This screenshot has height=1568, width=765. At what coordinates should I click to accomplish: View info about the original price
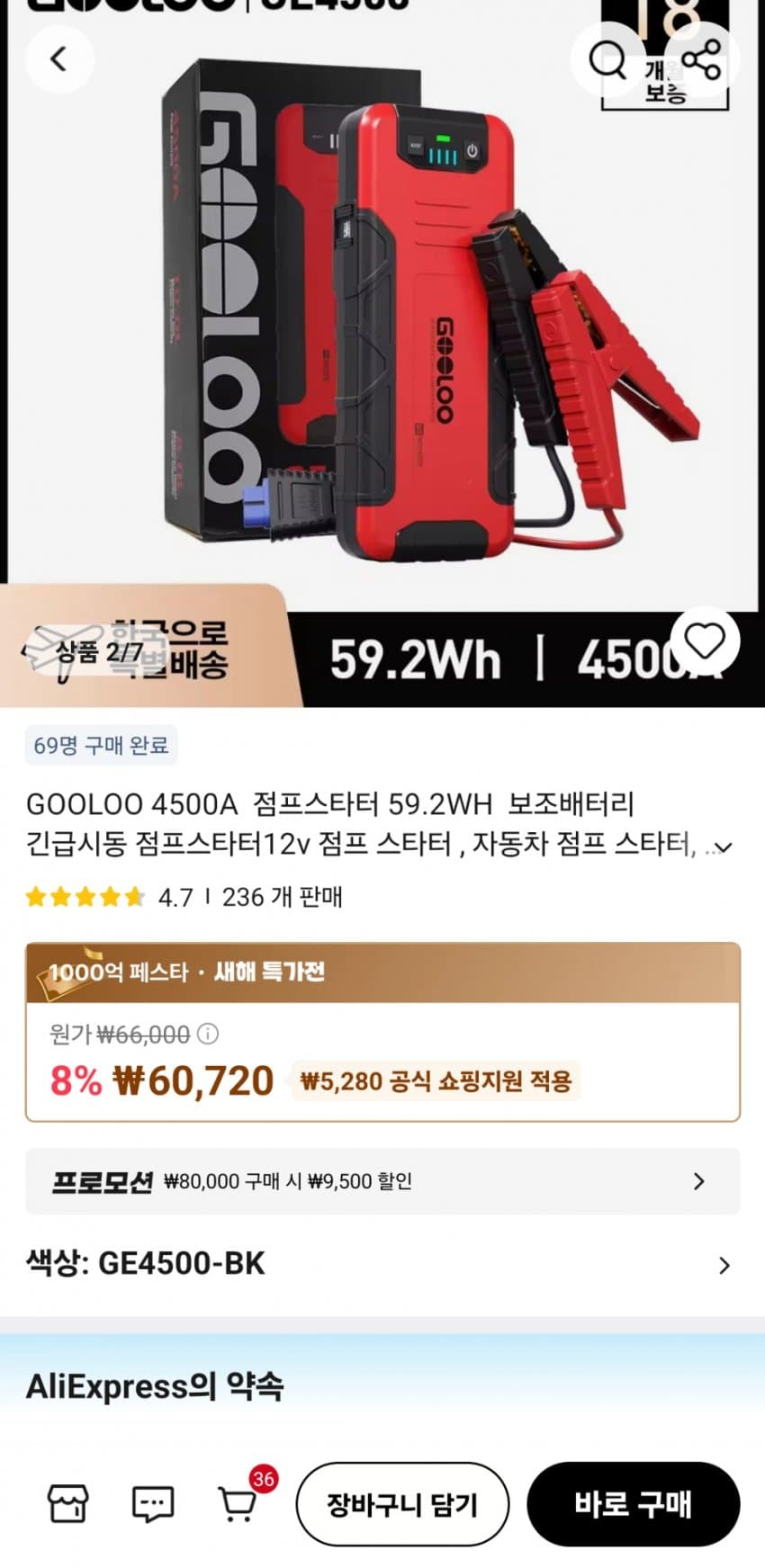[208, 1035]
